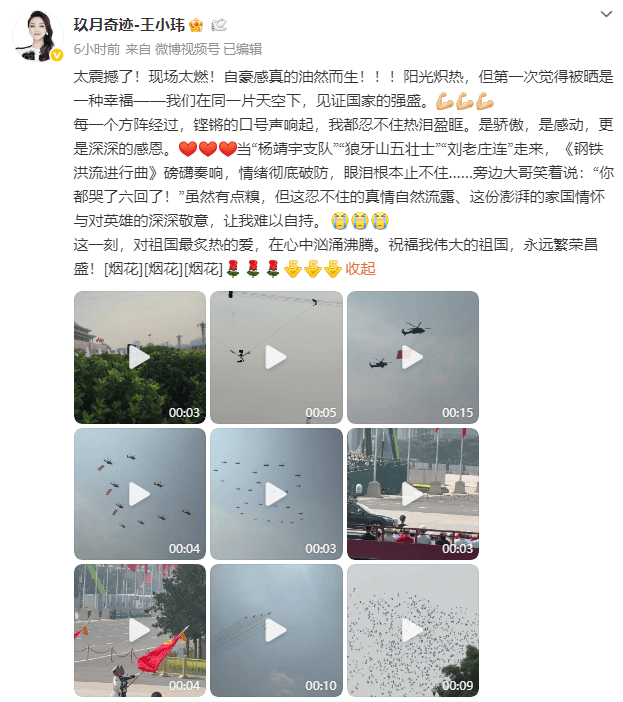Open 玖月奇迹-王小玮 profile avatar
Screen dimensions: 623x702
(38, 37)
